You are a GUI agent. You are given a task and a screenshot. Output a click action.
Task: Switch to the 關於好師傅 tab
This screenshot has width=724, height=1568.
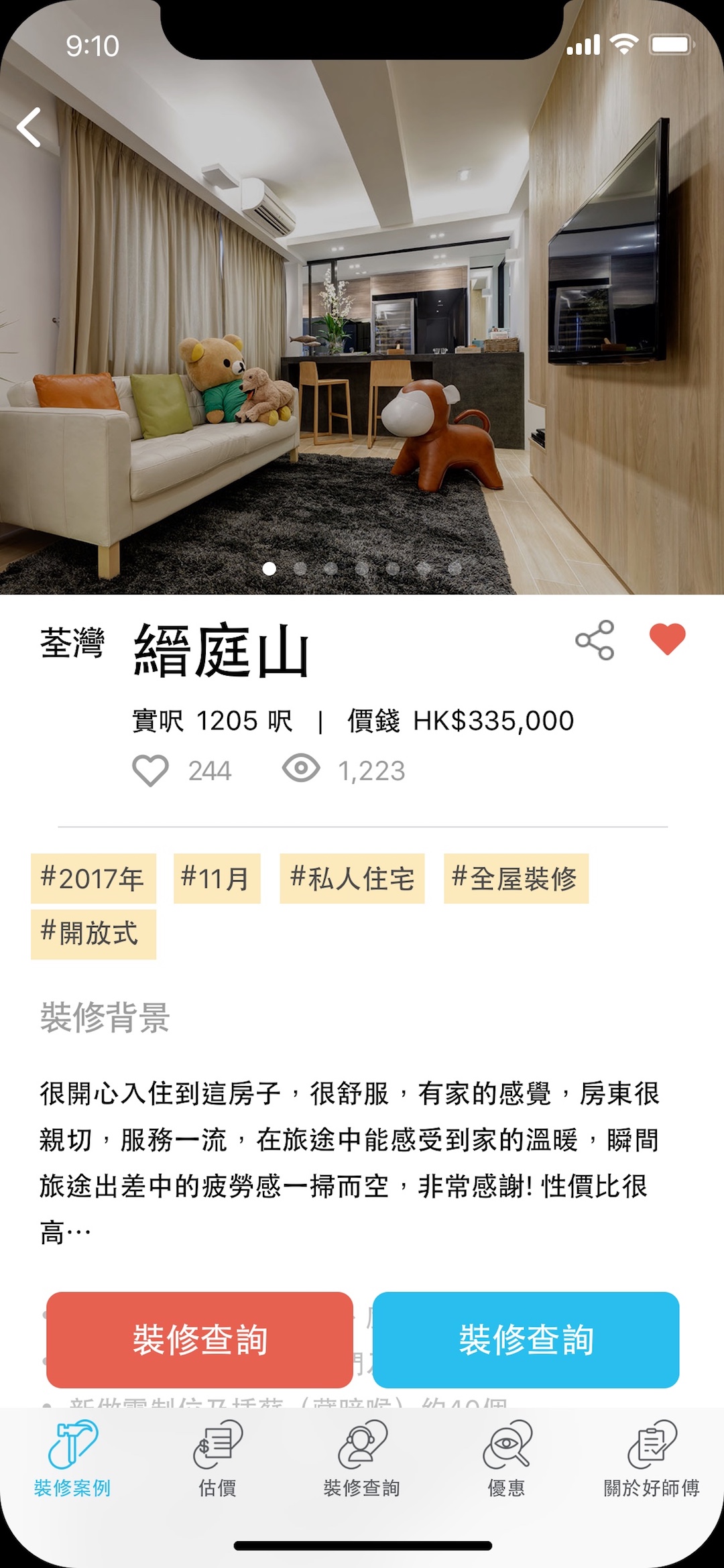point(652,1459)
